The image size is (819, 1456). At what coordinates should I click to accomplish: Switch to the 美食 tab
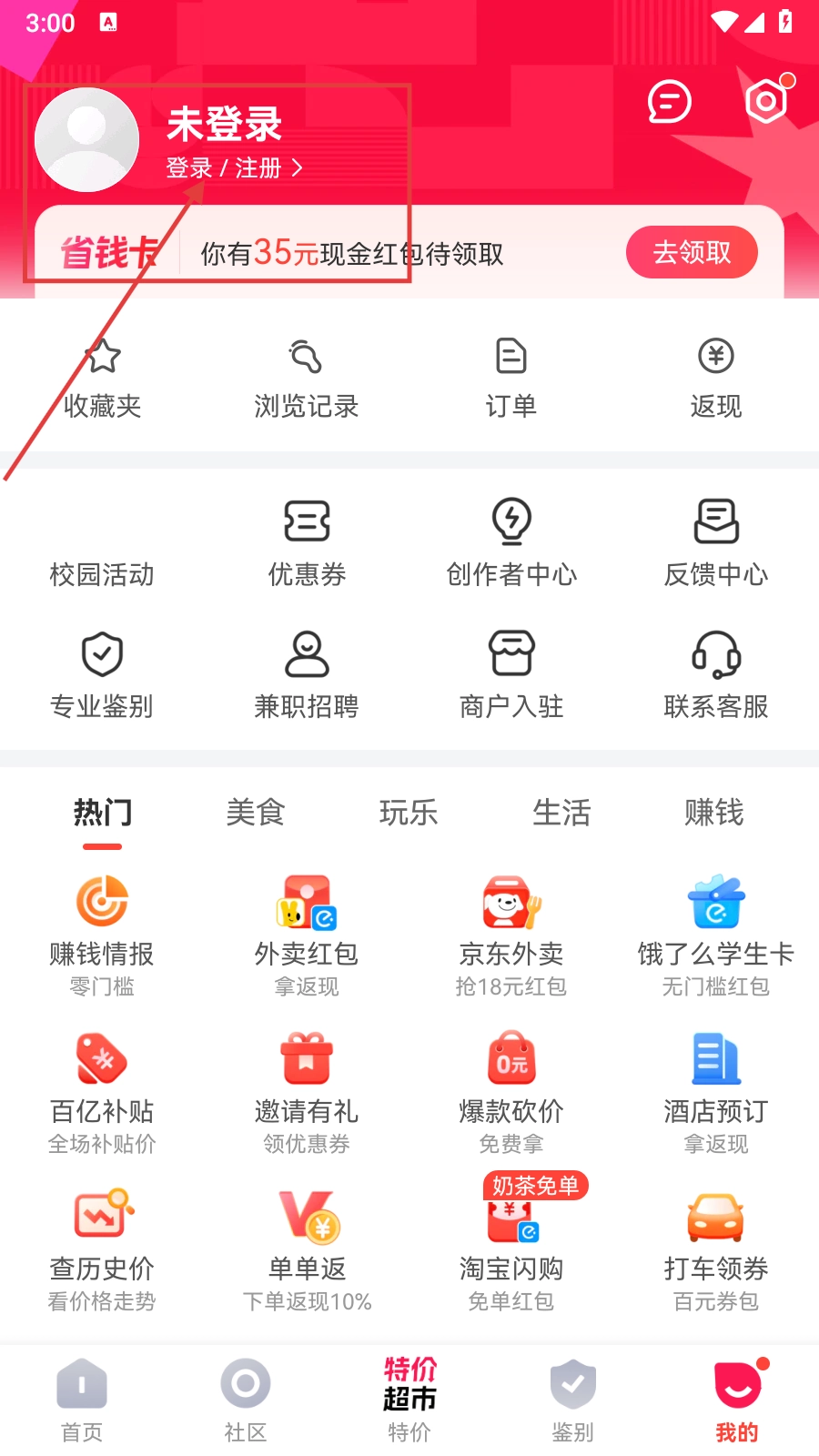pyautogui.click(x=256, y=812)
